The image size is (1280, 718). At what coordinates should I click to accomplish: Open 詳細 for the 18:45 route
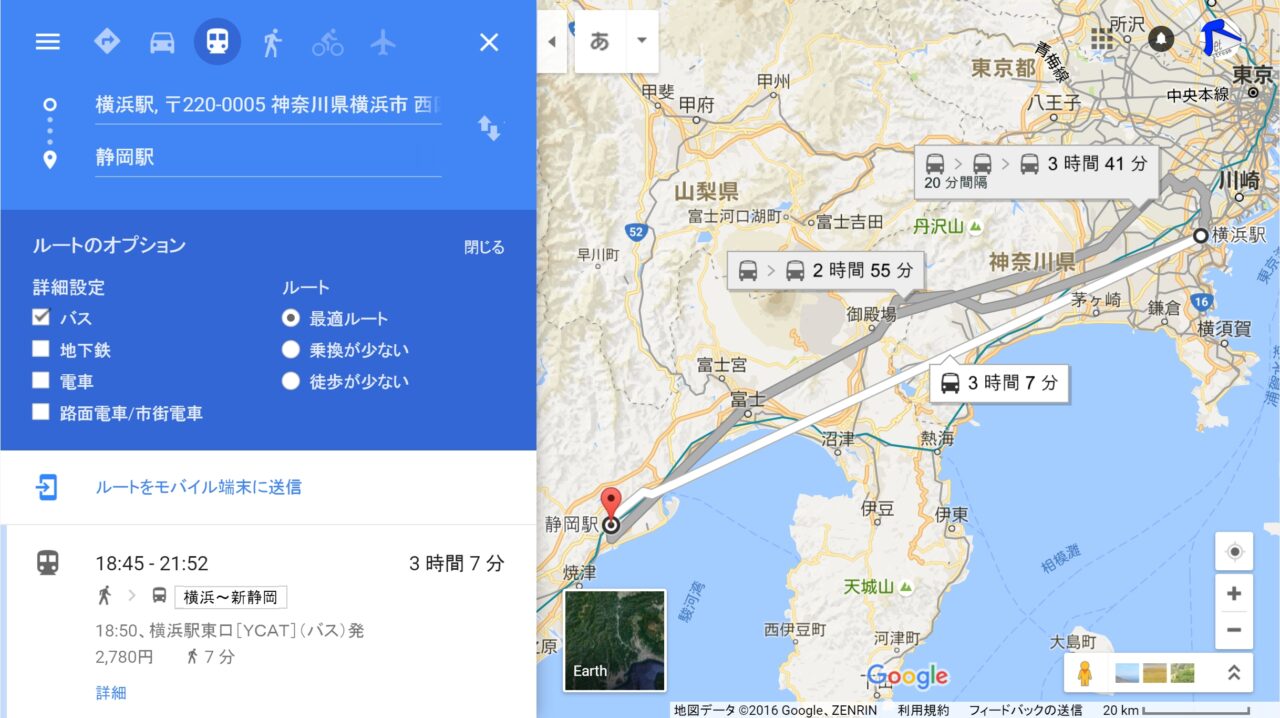coord(111,692)
